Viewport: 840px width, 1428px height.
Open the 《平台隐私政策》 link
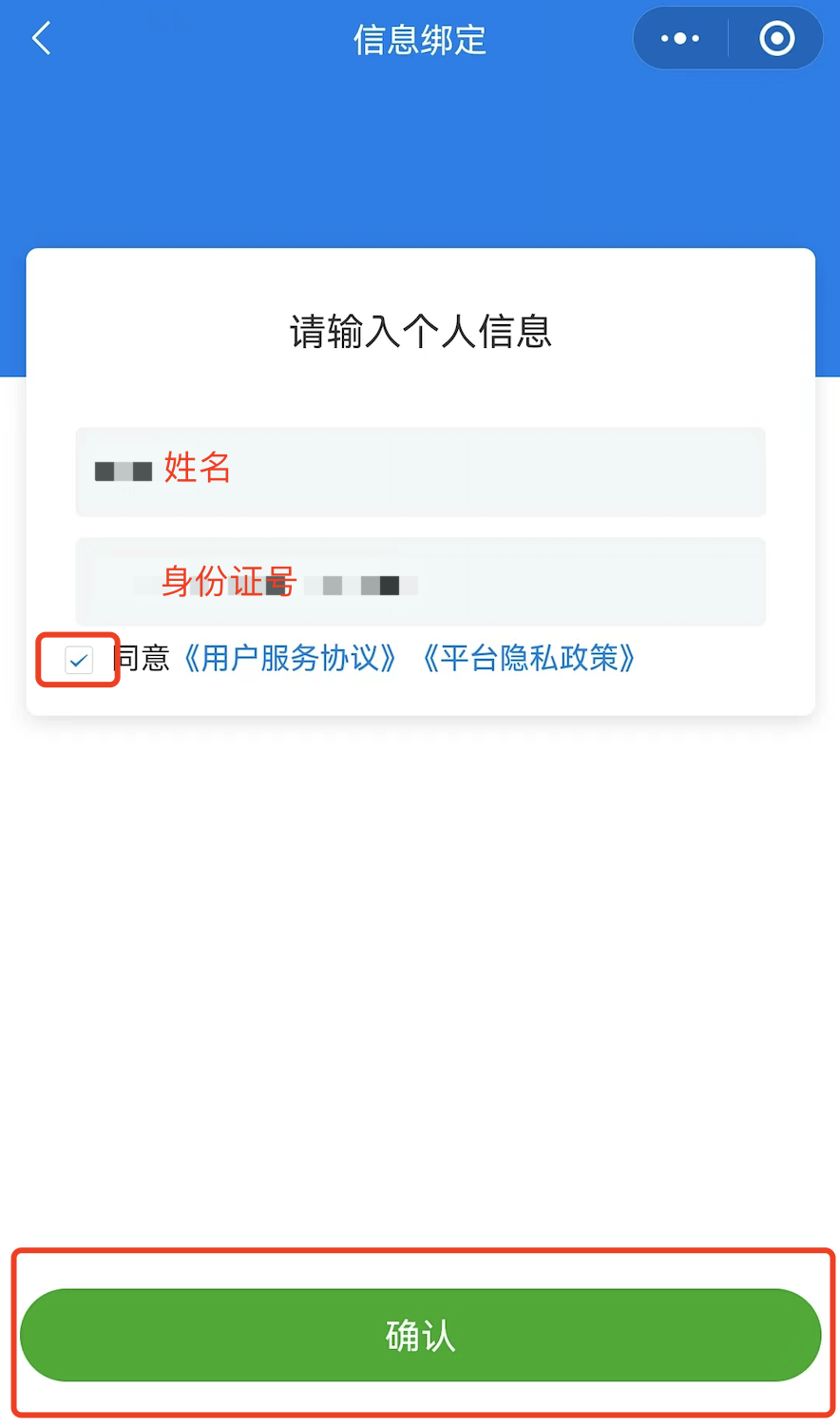tap(528, 658)
